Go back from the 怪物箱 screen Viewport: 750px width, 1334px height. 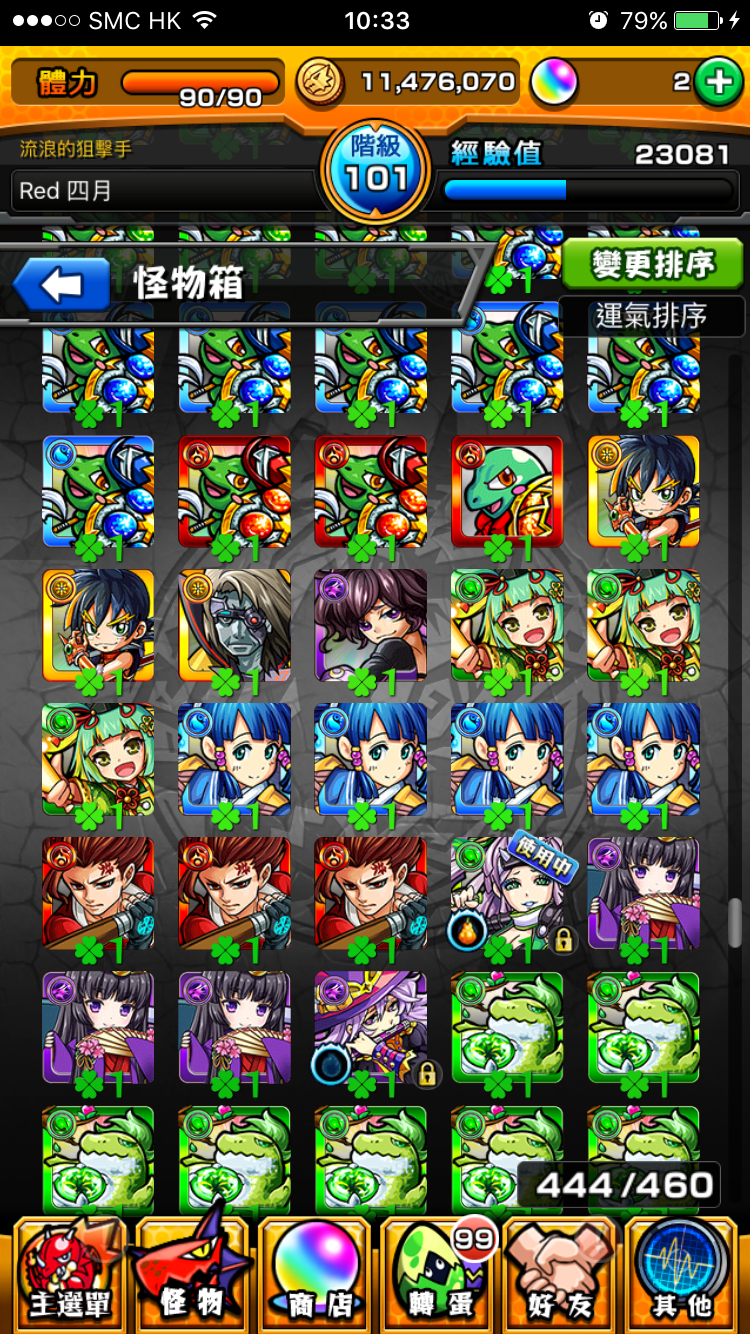(62, 286)
